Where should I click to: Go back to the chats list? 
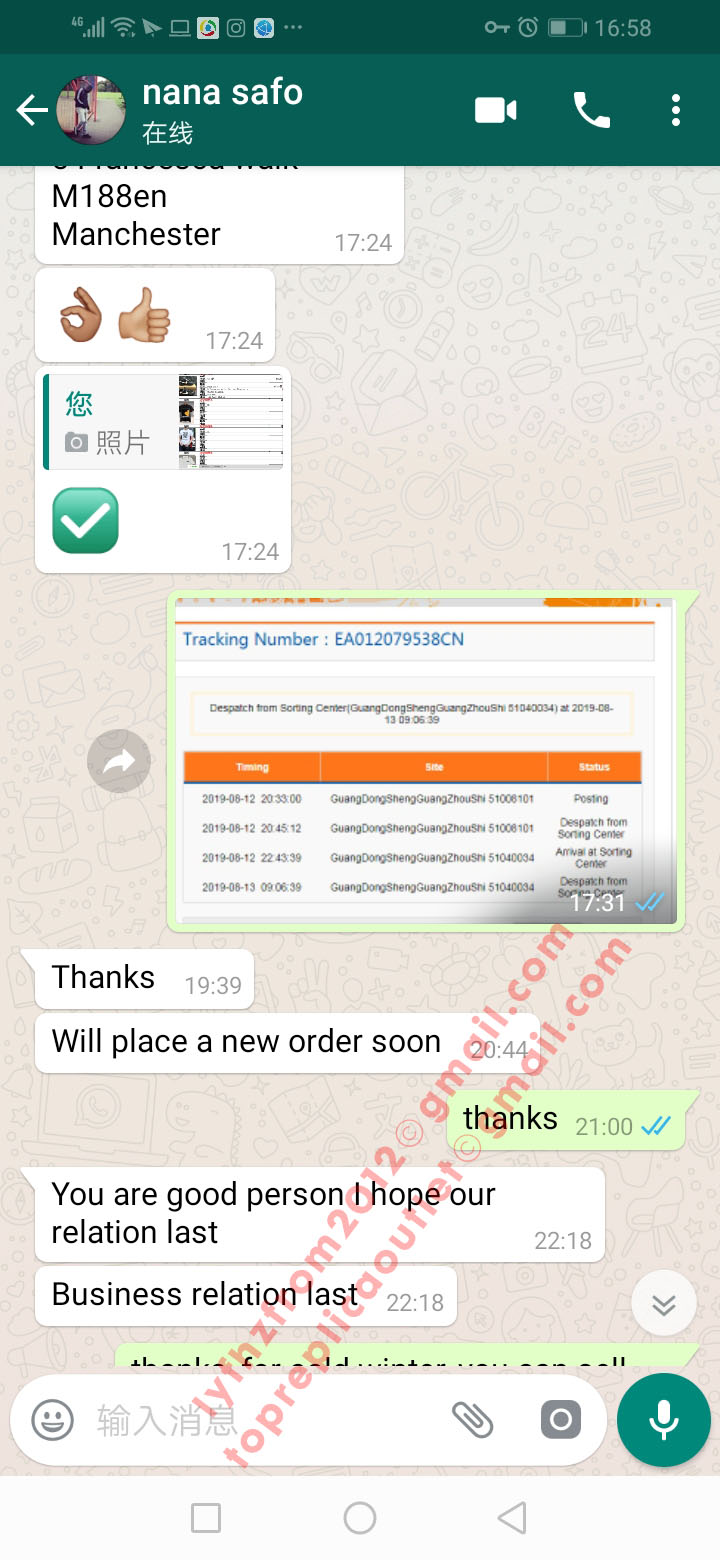[x=32, y=110]
